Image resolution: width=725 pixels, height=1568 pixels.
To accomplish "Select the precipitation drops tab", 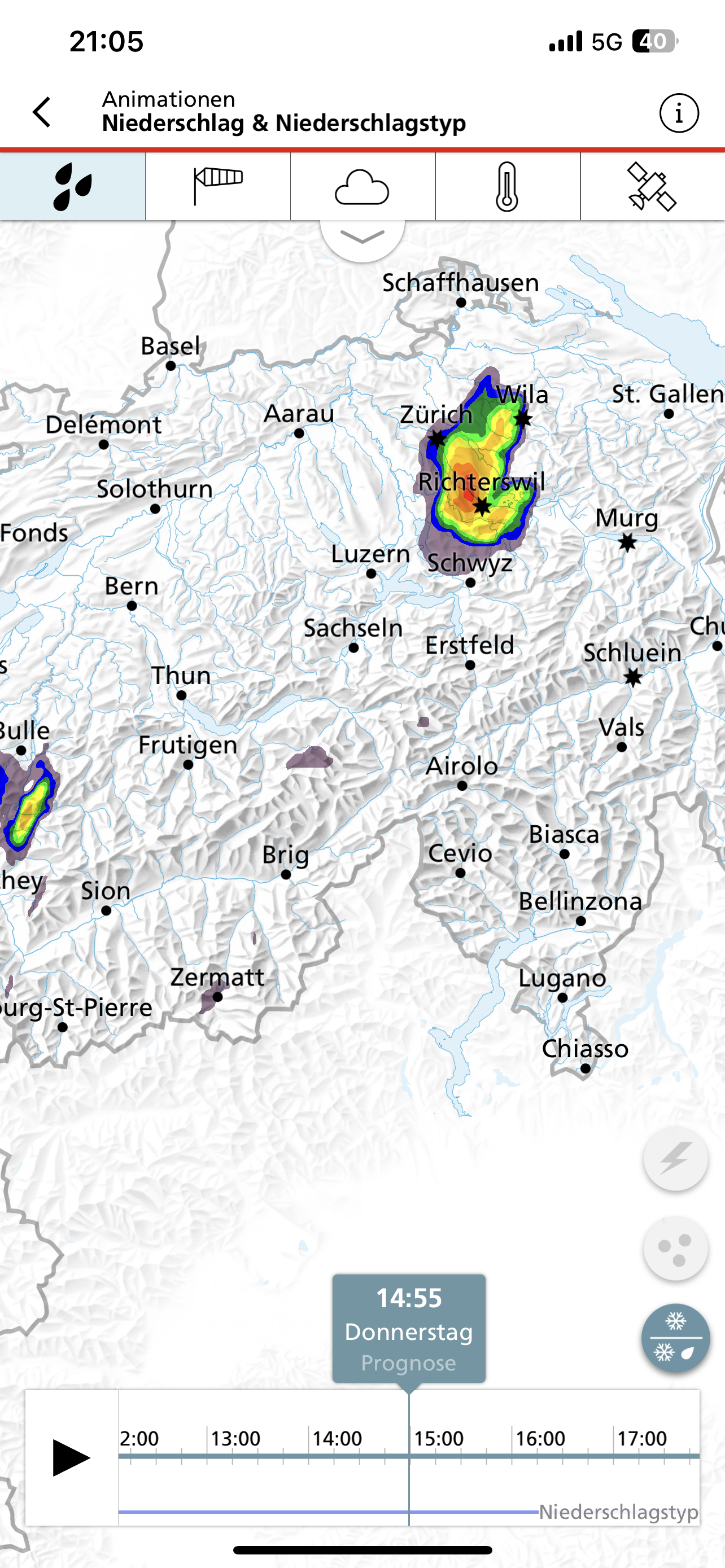I will coord(72,186).
